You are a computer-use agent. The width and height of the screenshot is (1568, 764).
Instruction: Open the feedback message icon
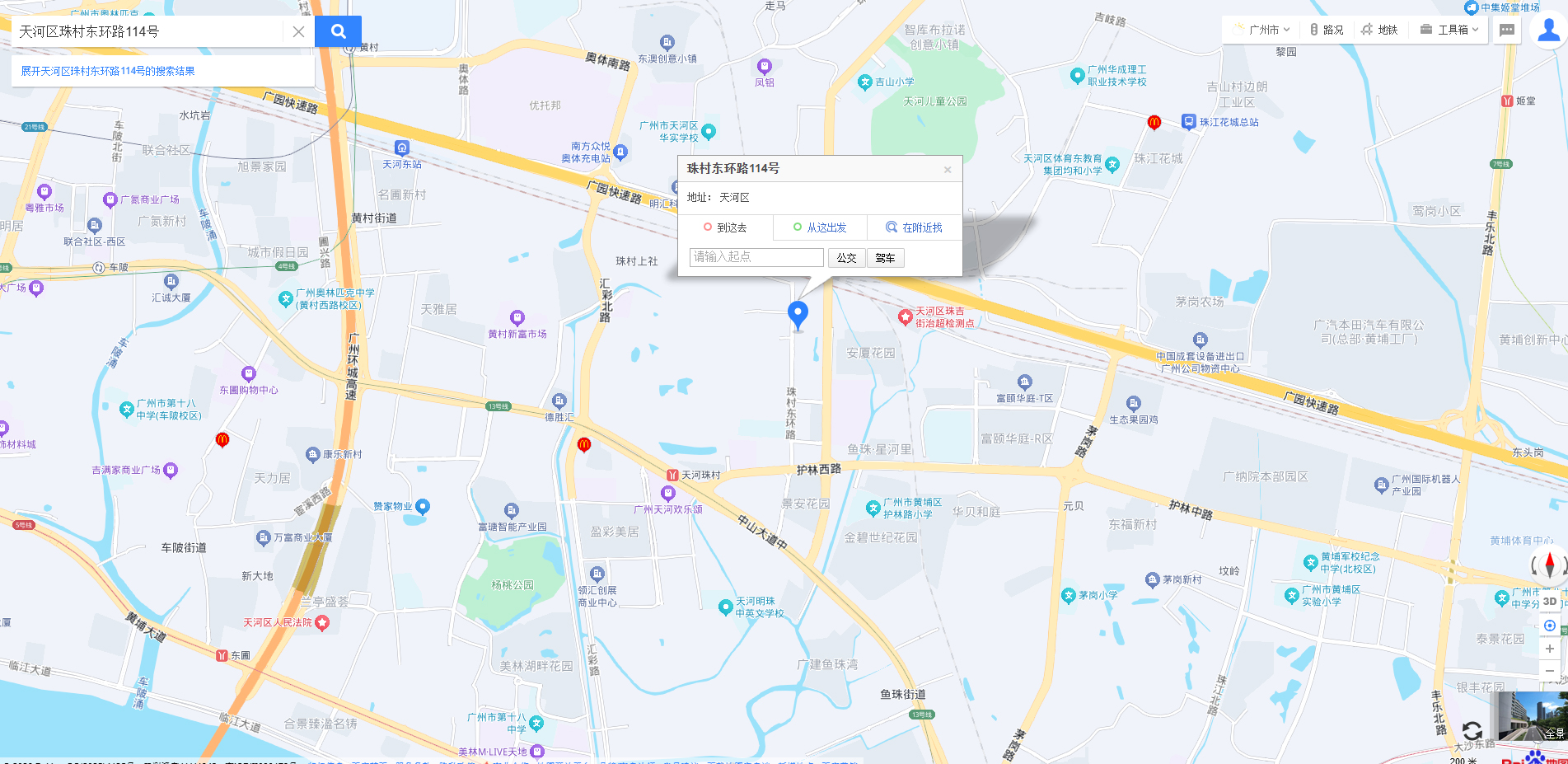tap(1507, 30)
